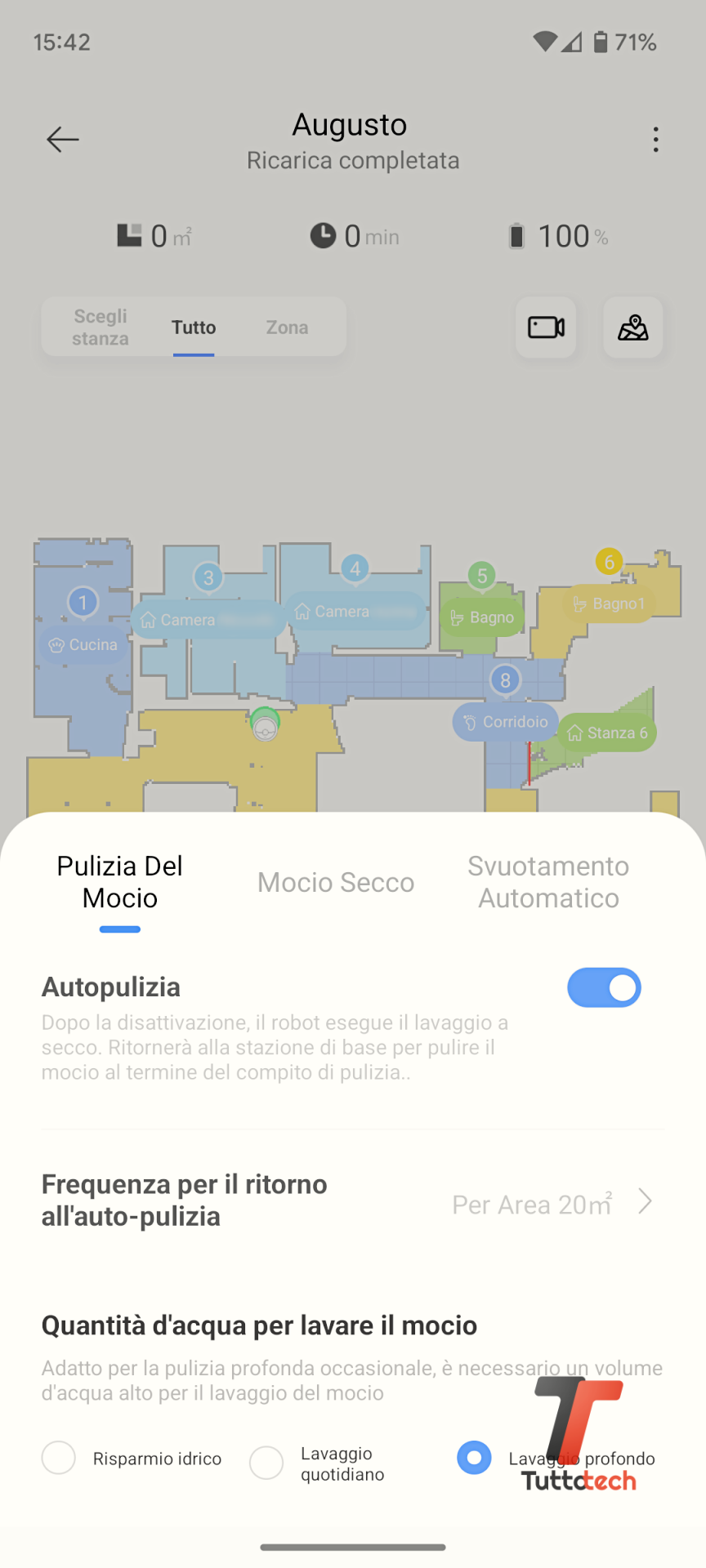Disable the Autopulizia switch

click(604, 988)
